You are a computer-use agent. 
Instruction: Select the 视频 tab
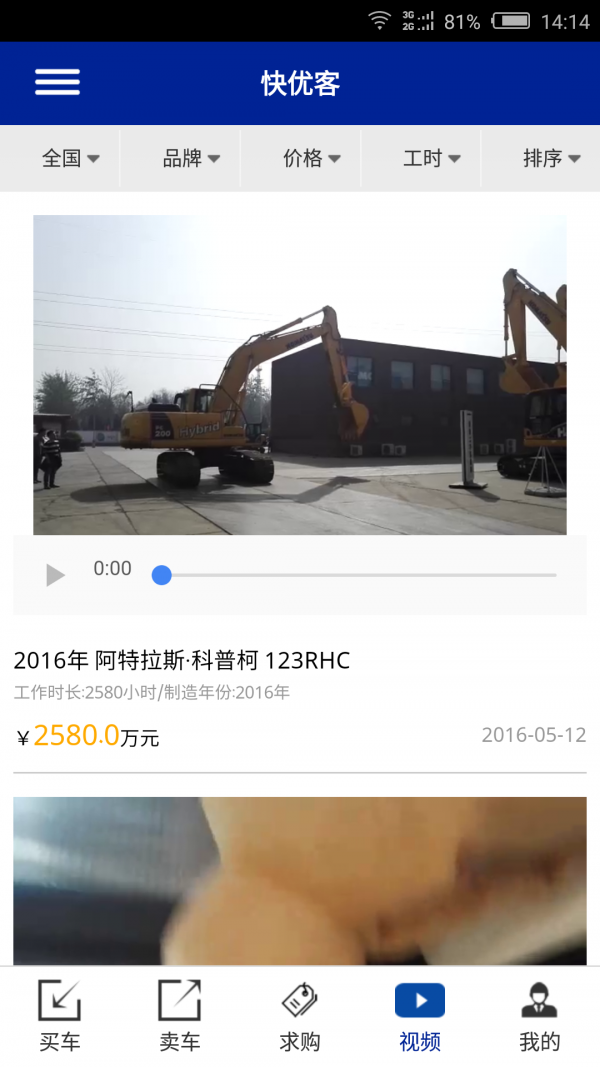tap(420, 1015)
